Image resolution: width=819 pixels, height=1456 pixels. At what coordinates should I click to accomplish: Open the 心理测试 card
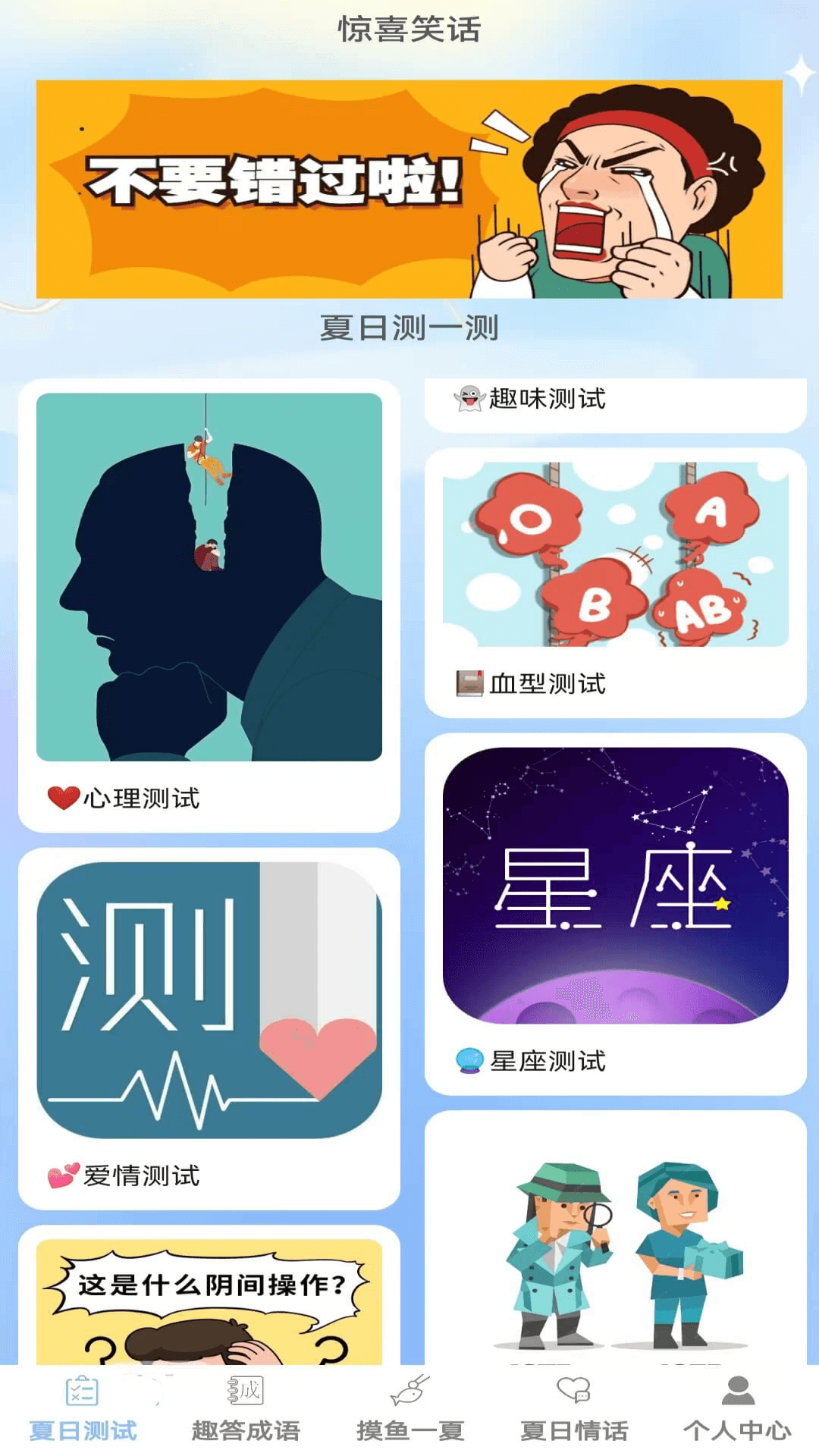pos(209,607)
